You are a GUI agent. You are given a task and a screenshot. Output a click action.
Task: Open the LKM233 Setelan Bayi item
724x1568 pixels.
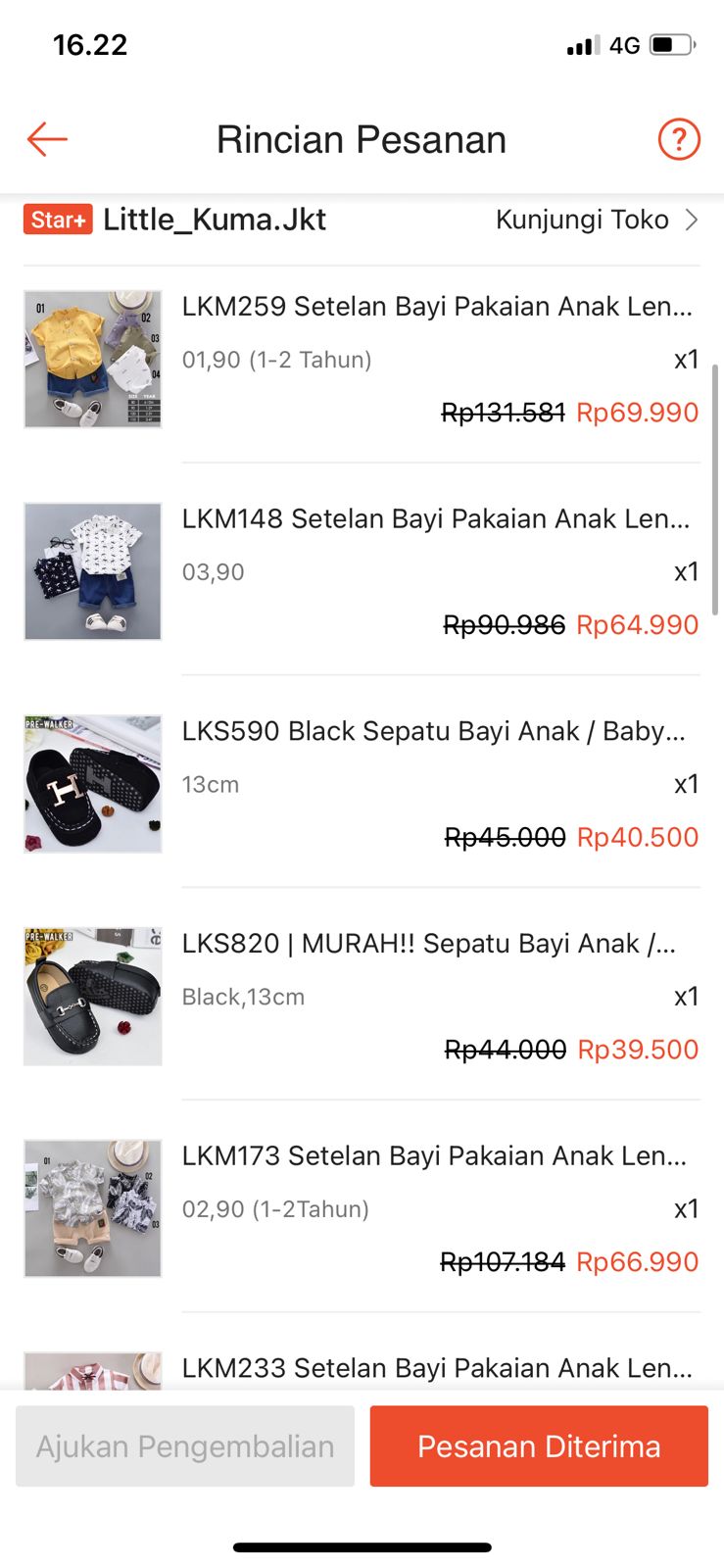tap(437, 1368)
